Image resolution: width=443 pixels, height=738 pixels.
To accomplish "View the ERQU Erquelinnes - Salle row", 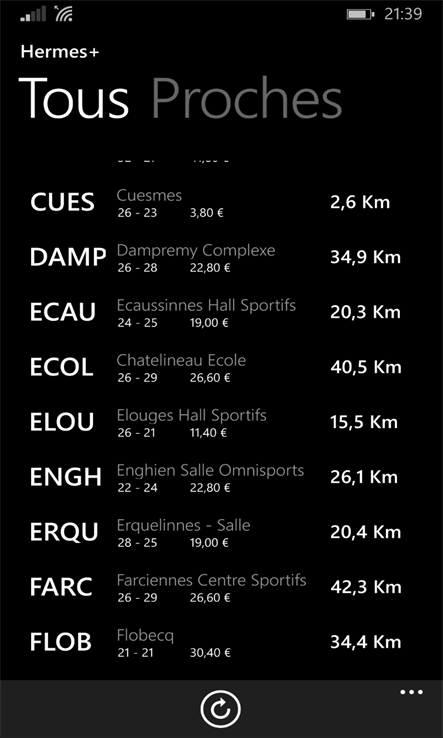I will (x=221, y=533).
